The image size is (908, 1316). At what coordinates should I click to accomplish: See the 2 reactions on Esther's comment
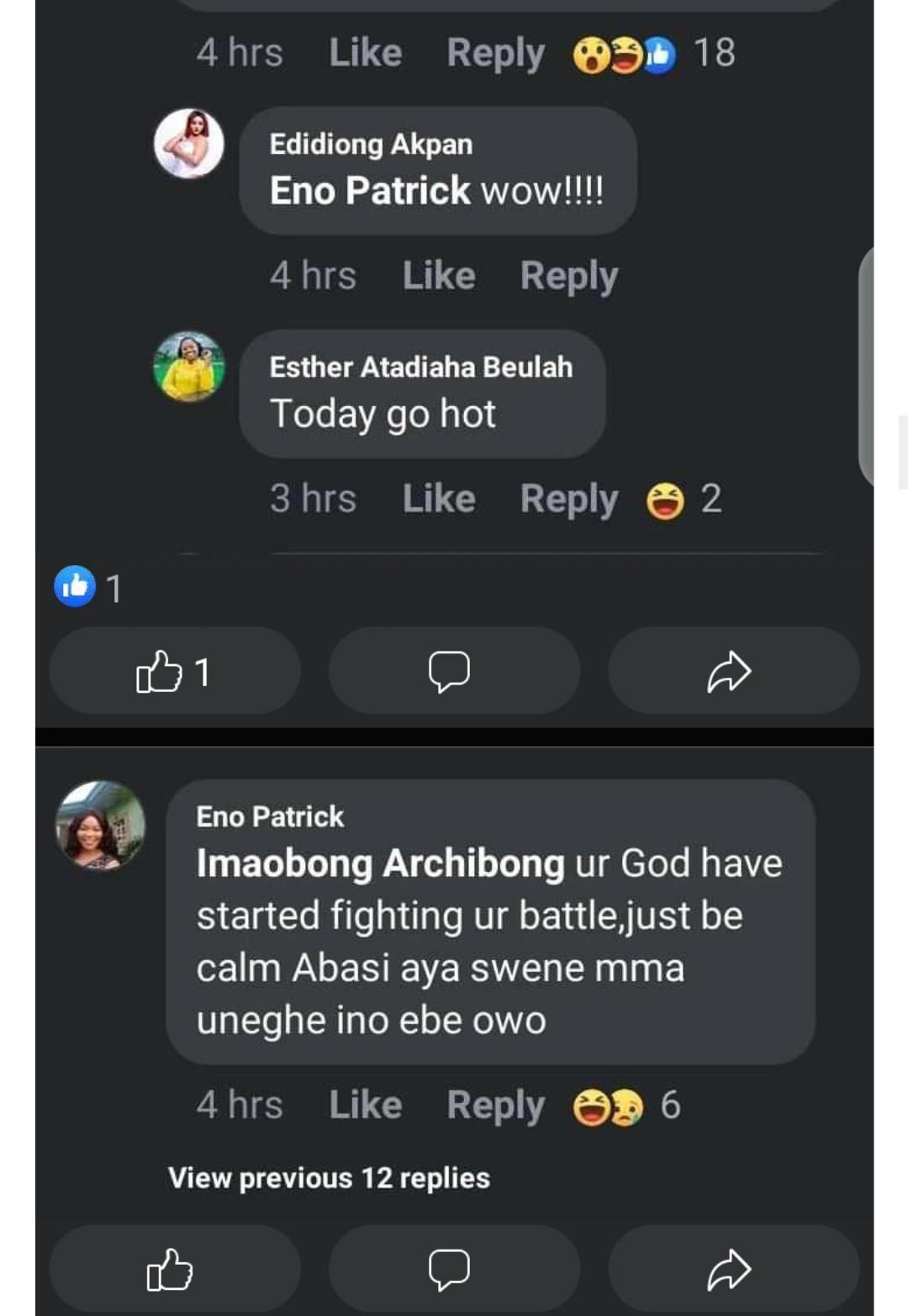683,499
